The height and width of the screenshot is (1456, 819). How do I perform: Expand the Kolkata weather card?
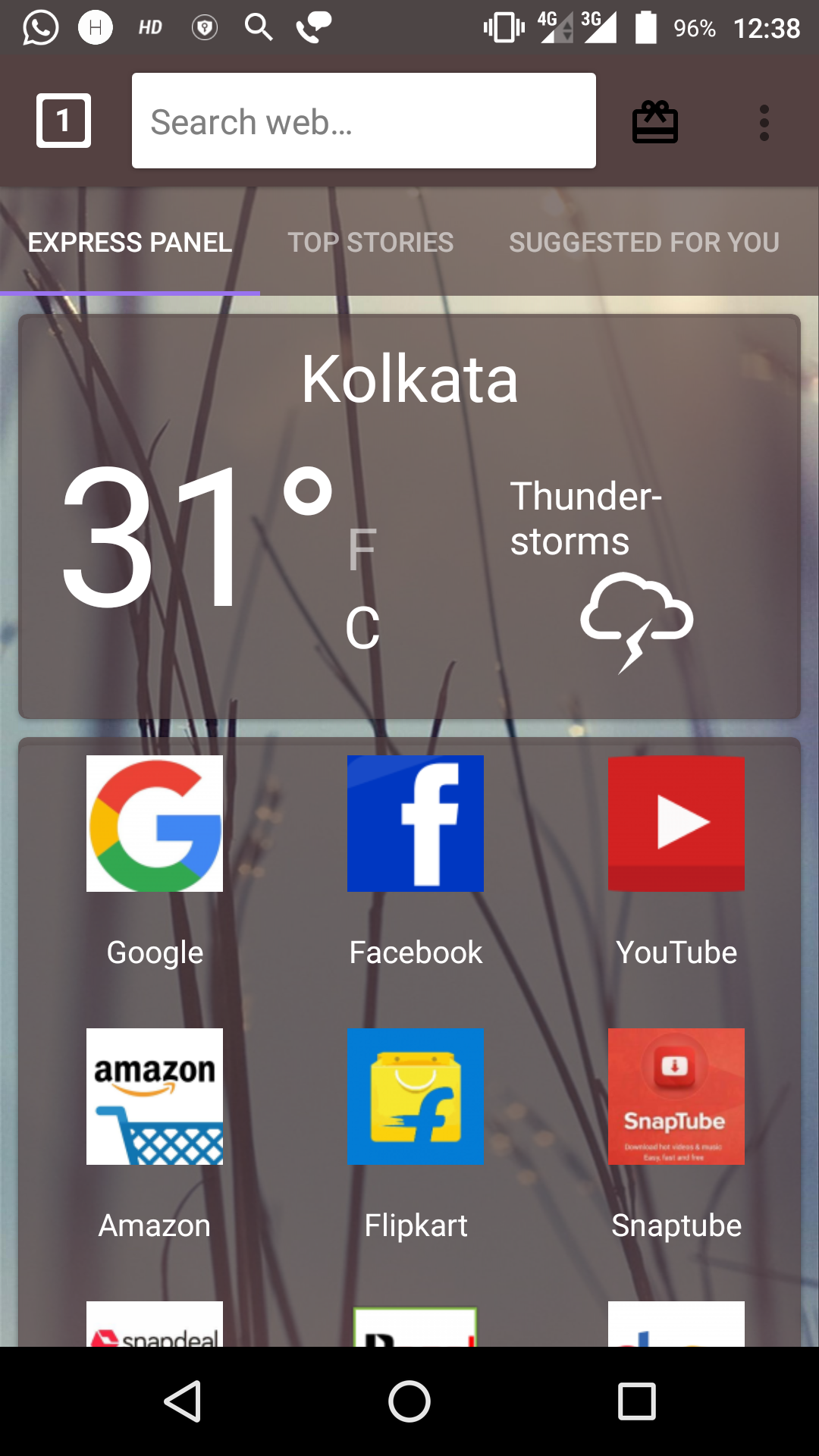point(409,516)
